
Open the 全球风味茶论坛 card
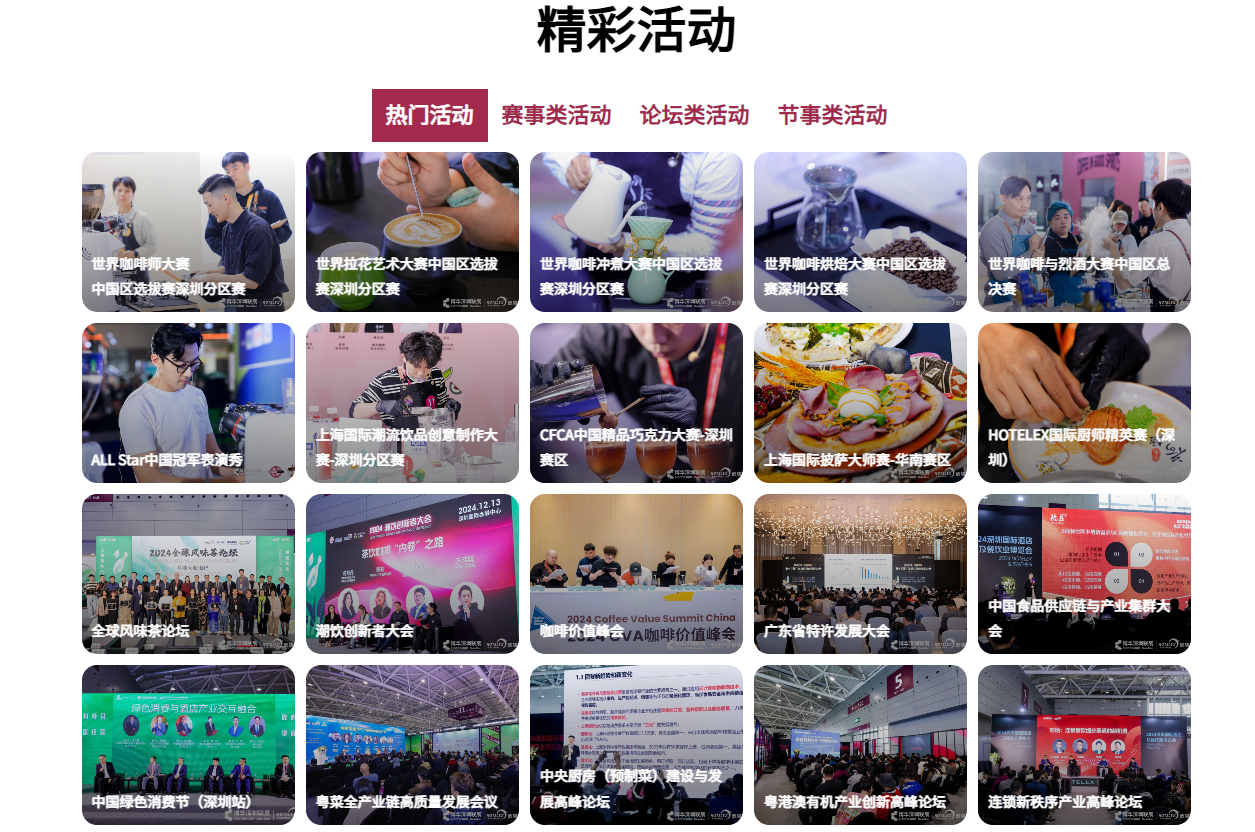coord(188,574)
